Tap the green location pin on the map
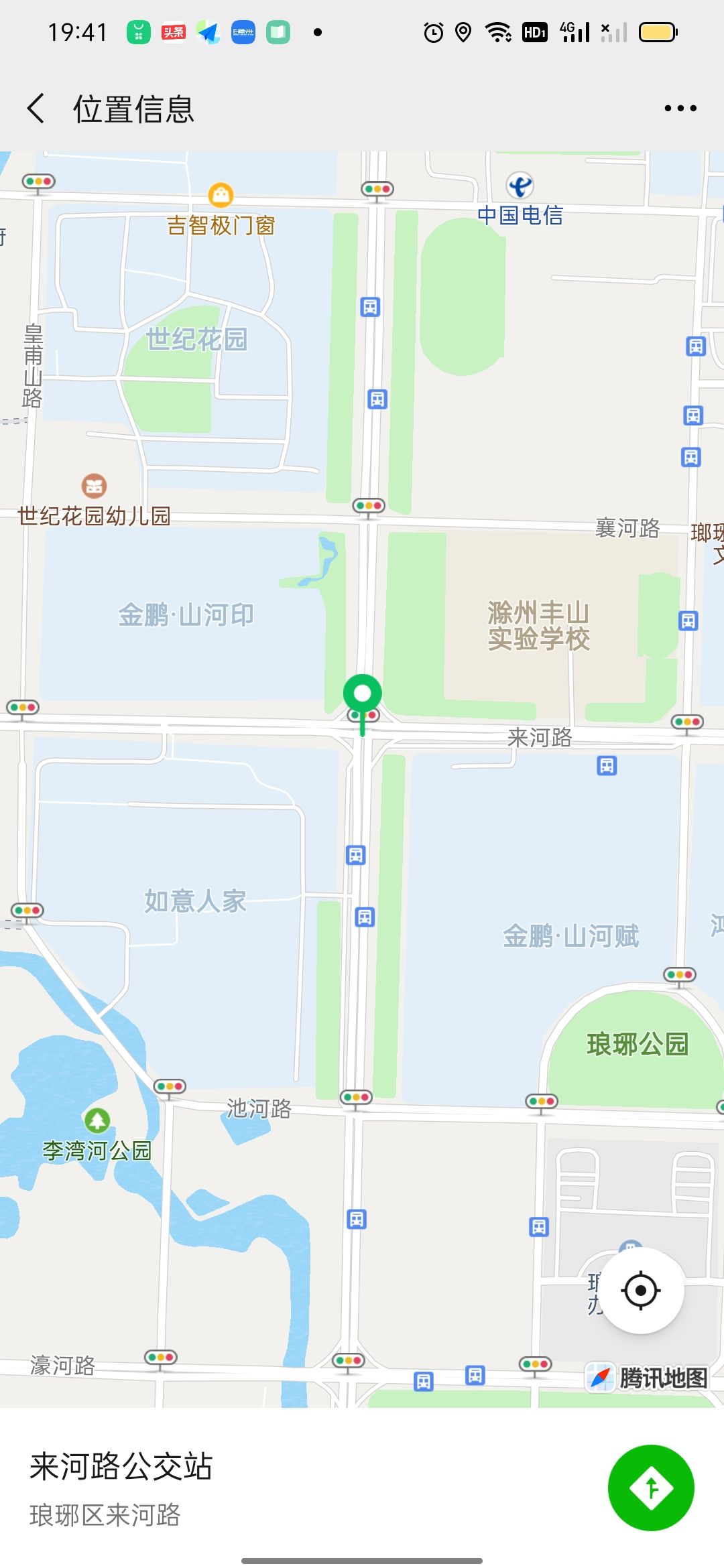724x1568 pixels. (x=363, y=696)
